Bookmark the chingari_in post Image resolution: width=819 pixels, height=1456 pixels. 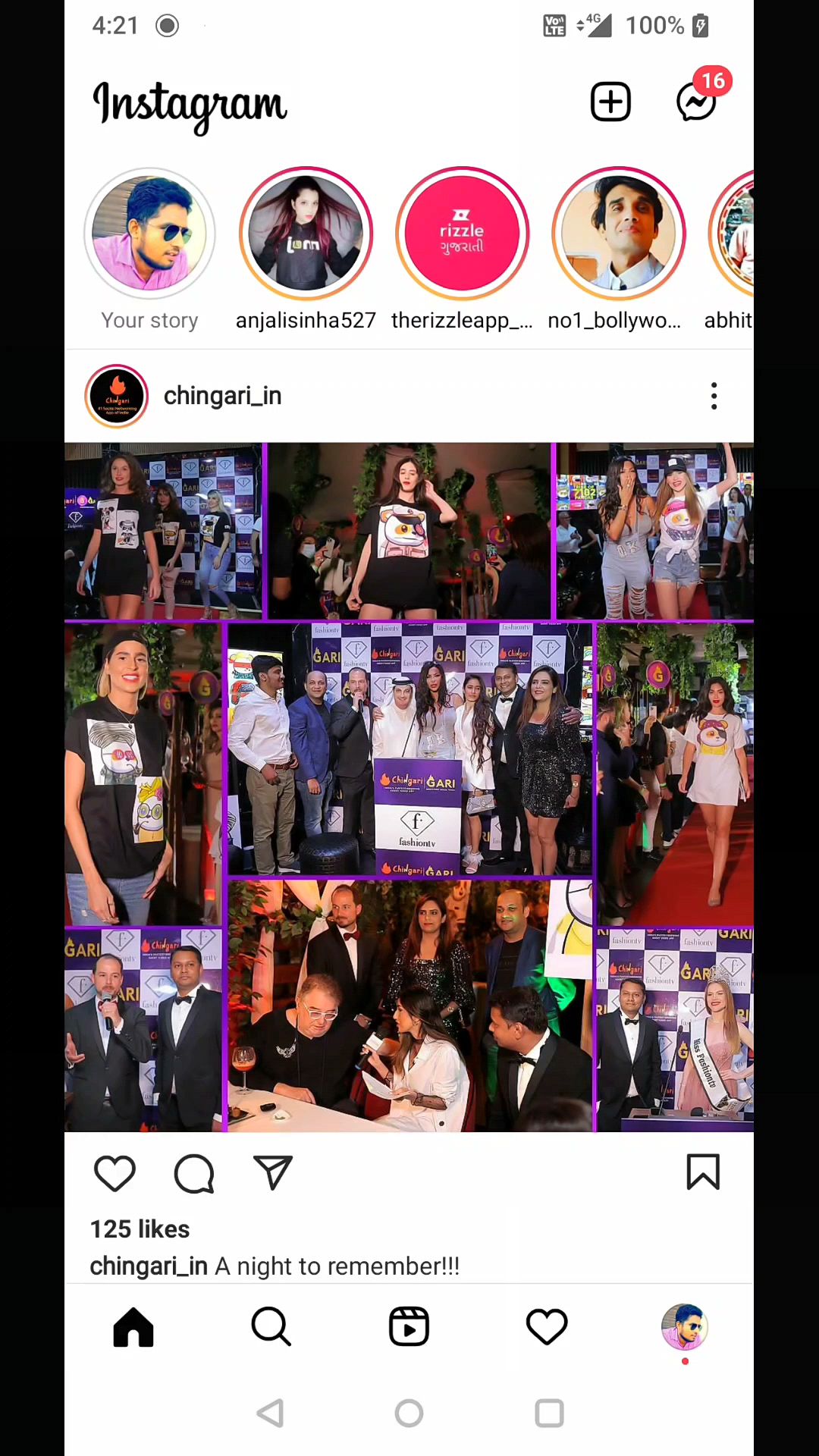point(703,1173)
